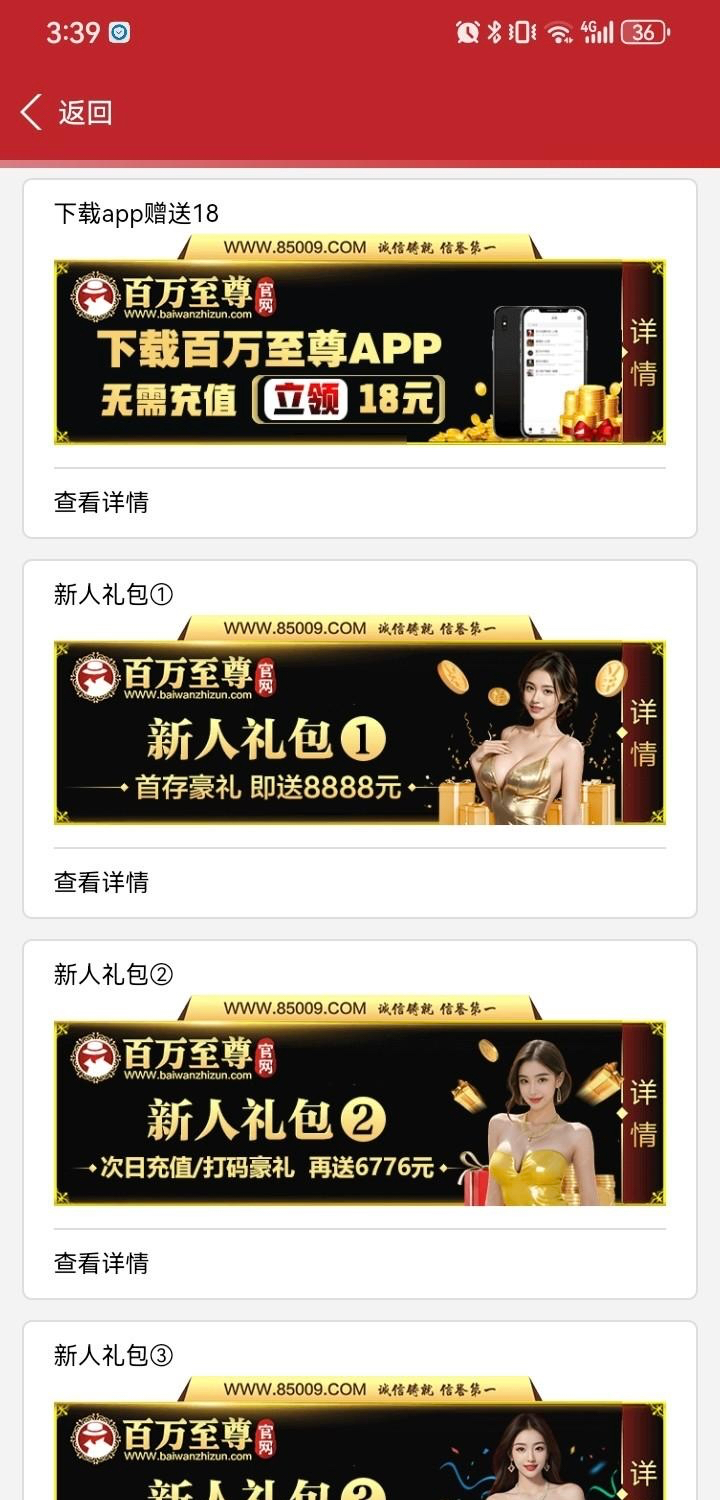View details under 新人礼包①
720x1500 pixels.
pyautogui.click(x=101, y=882)
